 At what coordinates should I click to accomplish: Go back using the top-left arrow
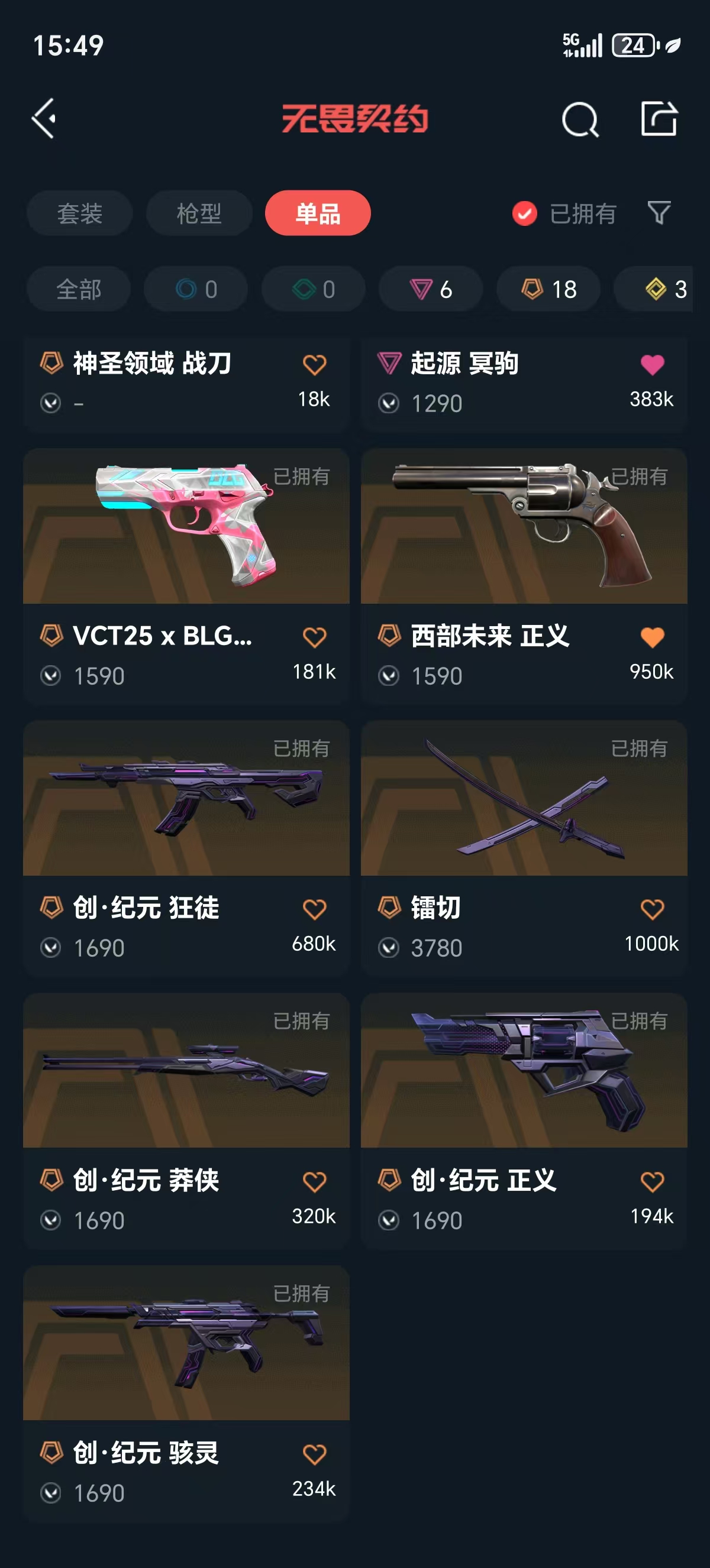pos(44,118)
